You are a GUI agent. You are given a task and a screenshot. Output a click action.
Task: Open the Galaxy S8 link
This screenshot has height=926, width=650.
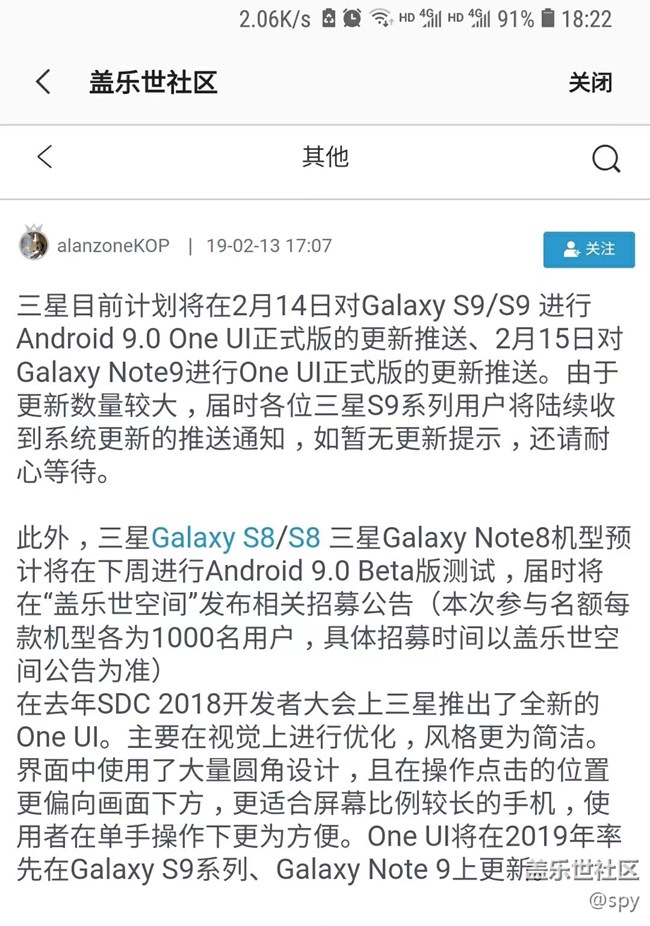coord(212,538)
